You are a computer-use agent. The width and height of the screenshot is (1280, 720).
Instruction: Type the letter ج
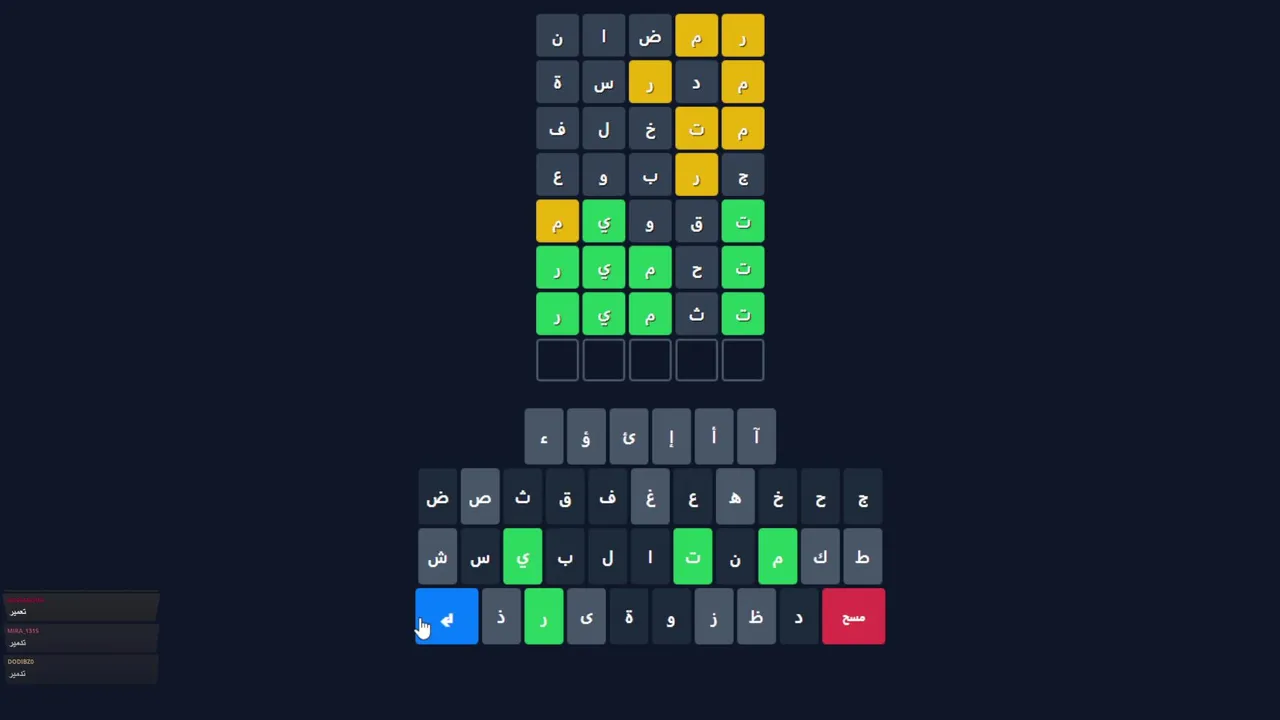pyautogui.click(x=862, y=497)
